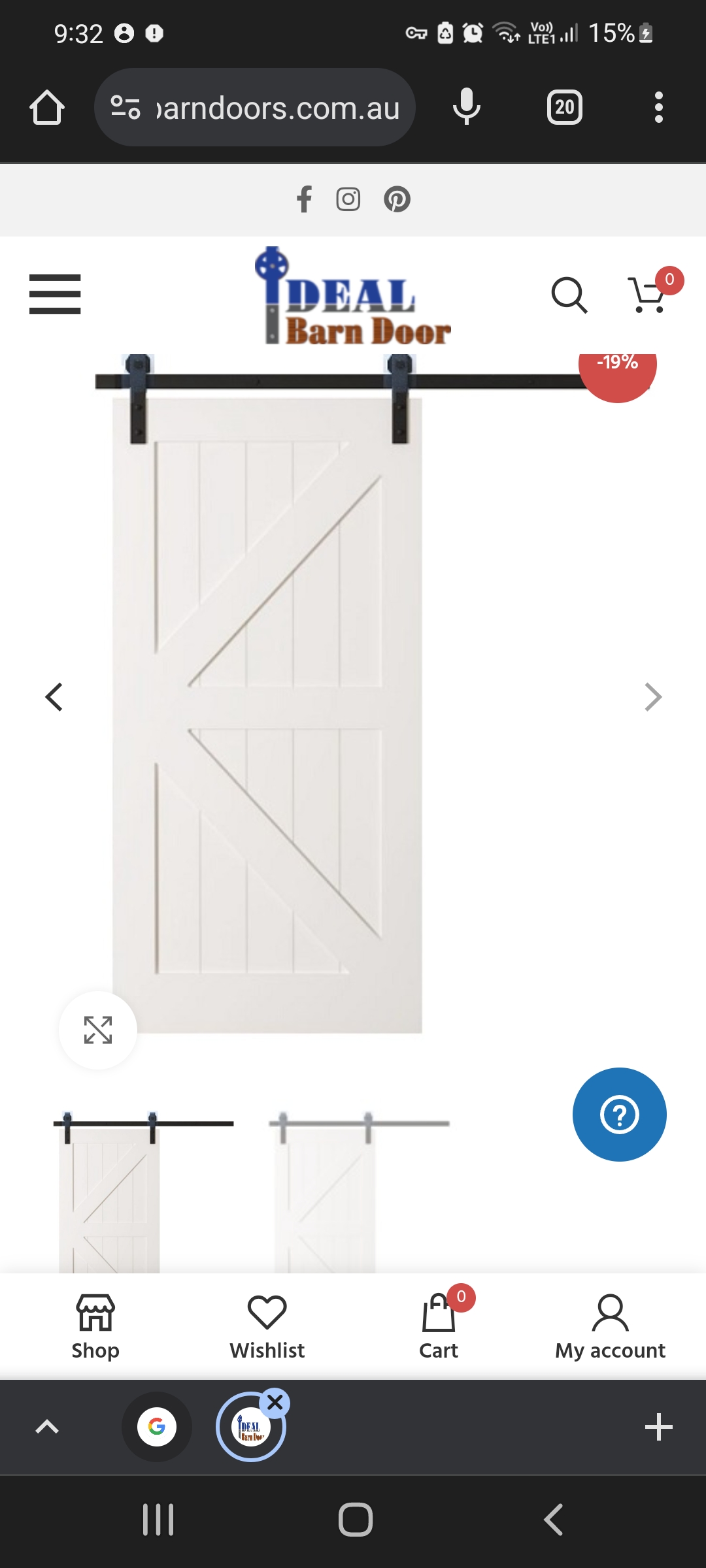Open the site search magnifier
706x1568 pixels.
(569, 295)
